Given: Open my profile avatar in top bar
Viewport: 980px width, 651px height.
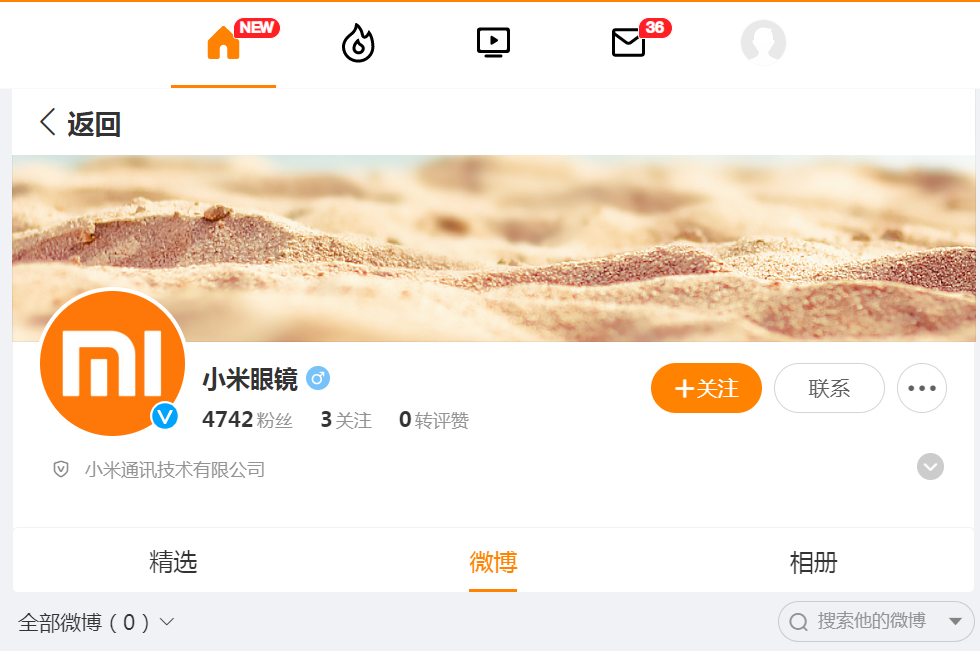Looking at the screenshot, I should [x=763, y=43].
